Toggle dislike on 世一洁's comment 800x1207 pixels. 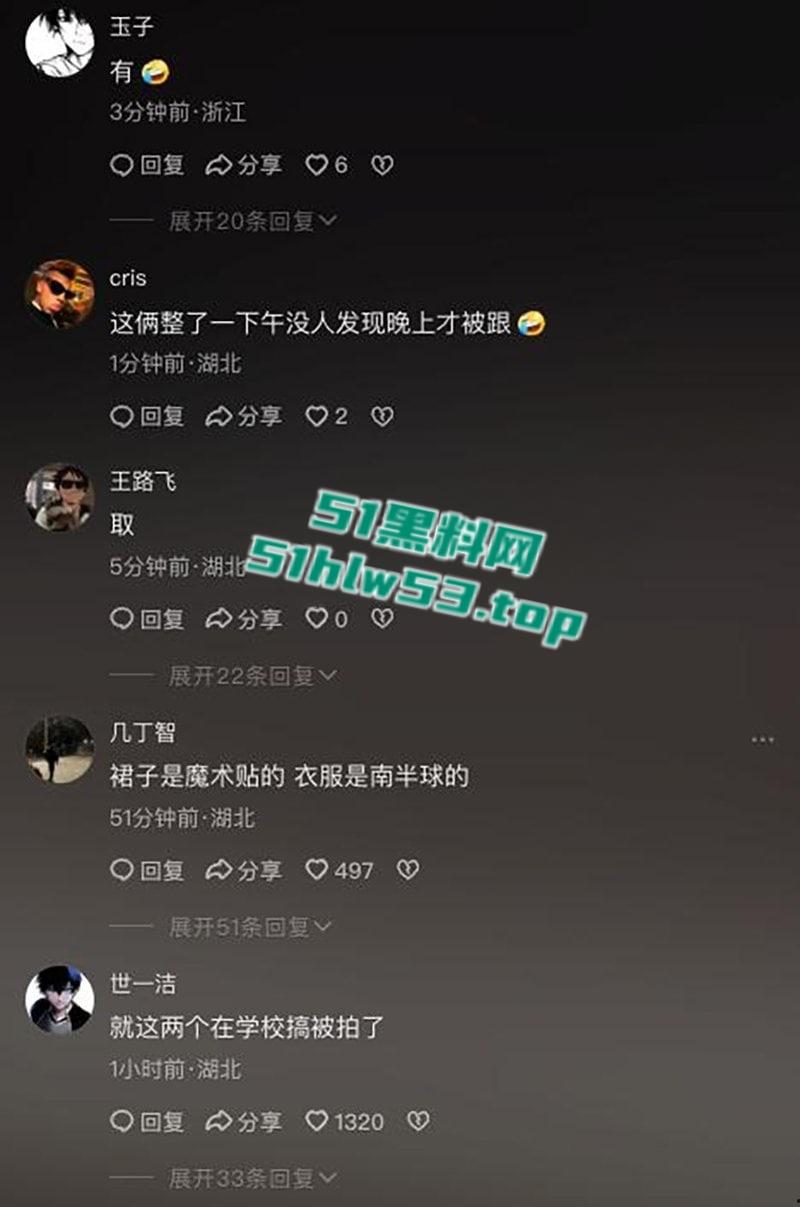click(420, 1122)
